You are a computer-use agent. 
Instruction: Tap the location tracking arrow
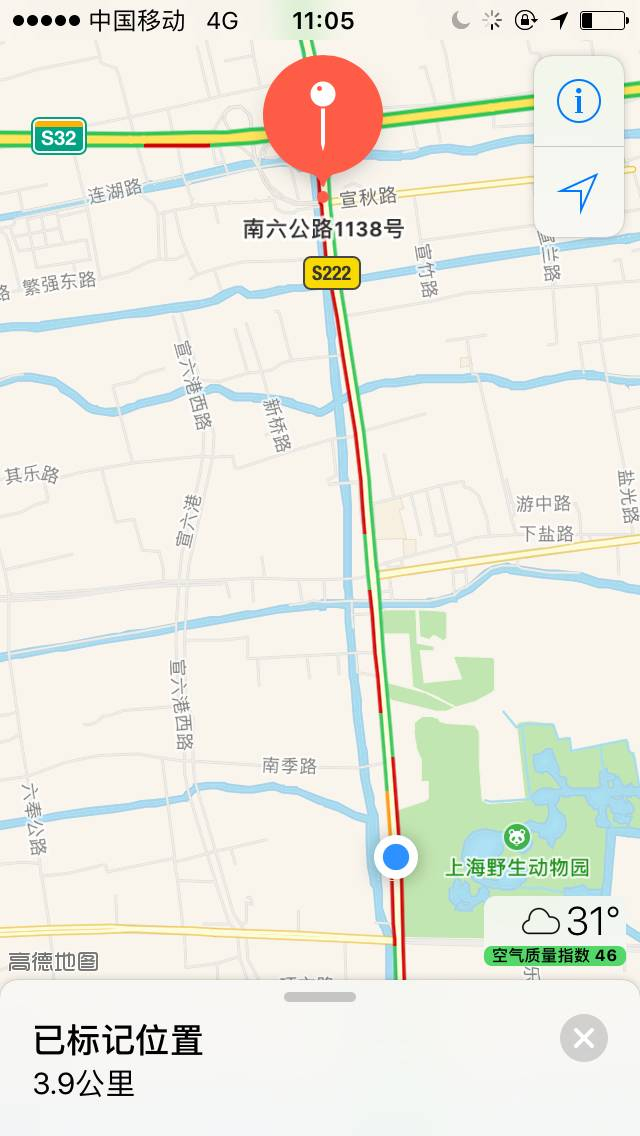tap(578, 192)
